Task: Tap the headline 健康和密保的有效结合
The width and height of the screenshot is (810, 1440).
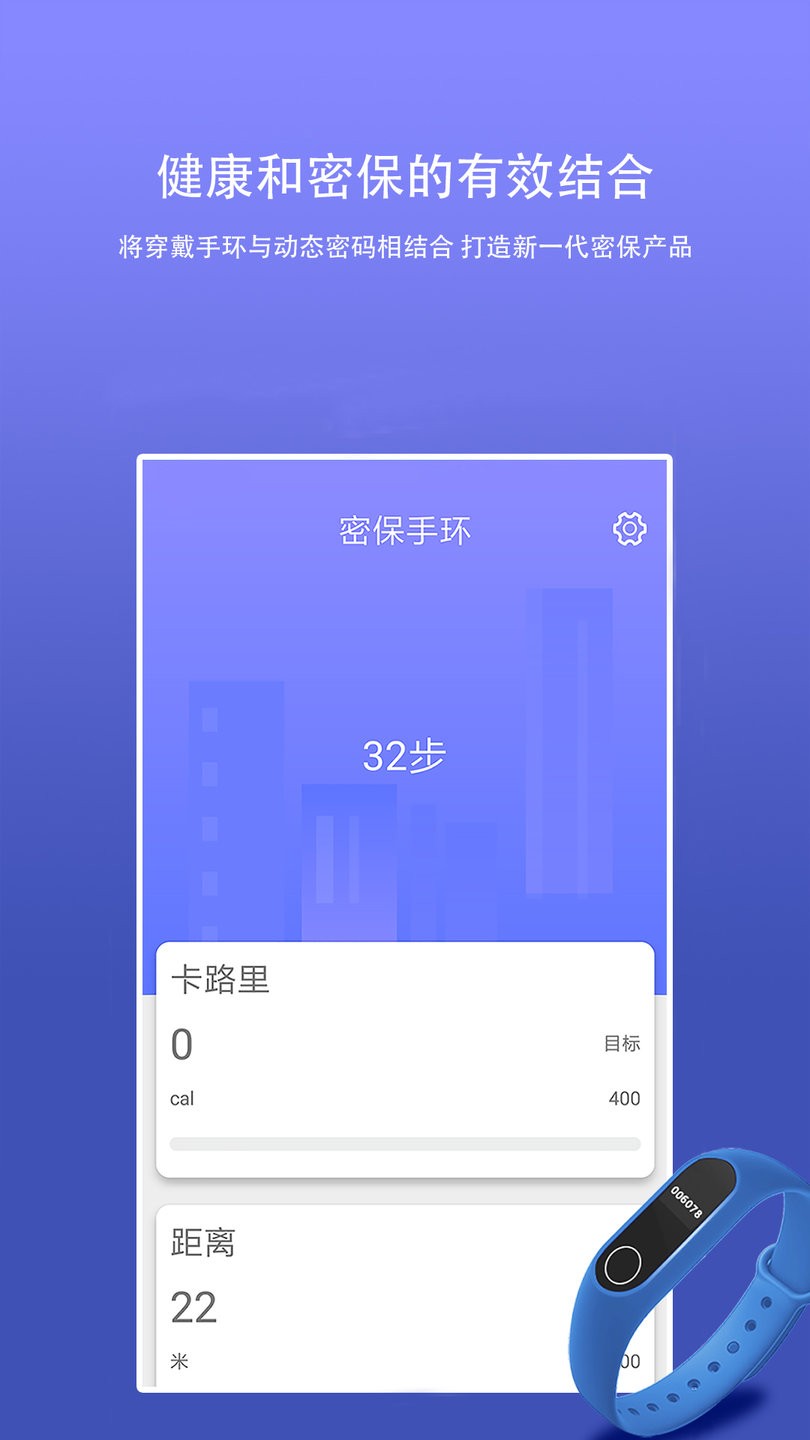Action: point(404,176)
